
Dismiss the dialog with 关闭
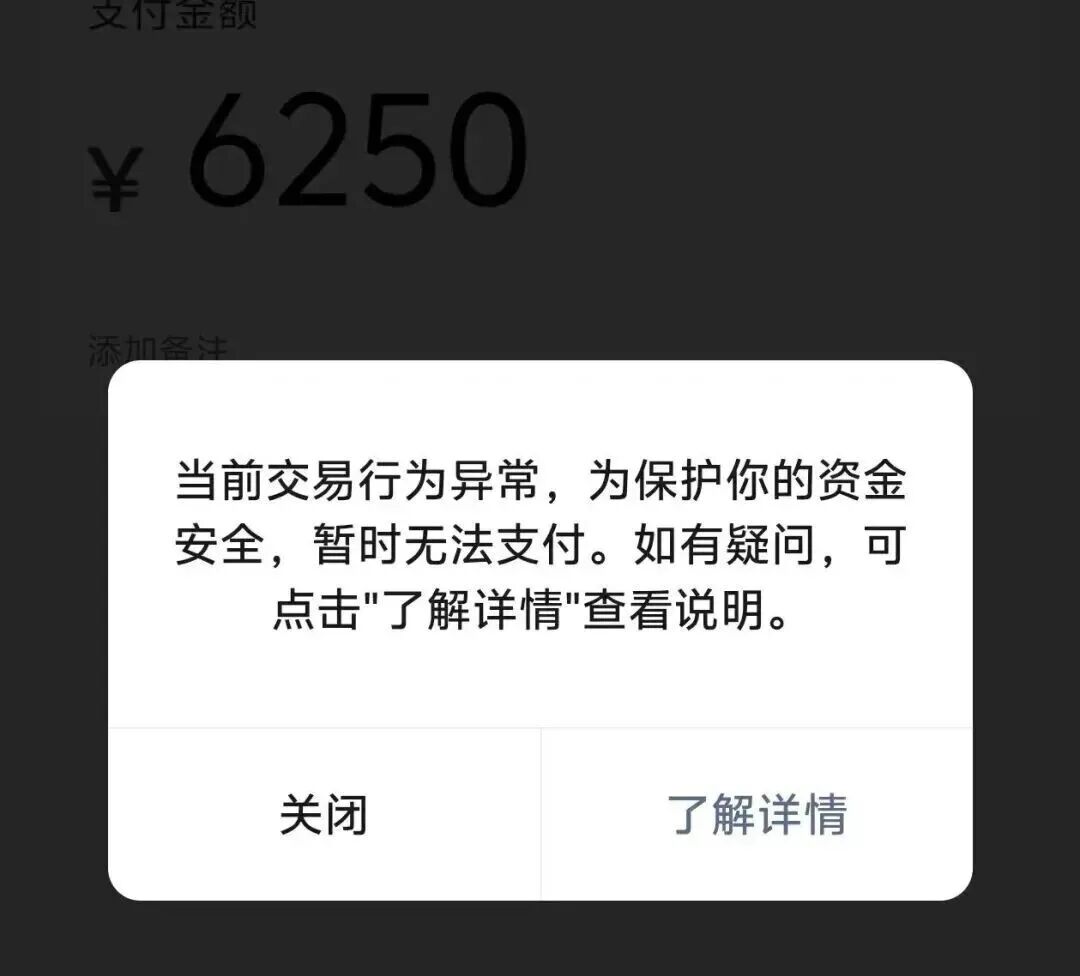click(x=324, y=815)
